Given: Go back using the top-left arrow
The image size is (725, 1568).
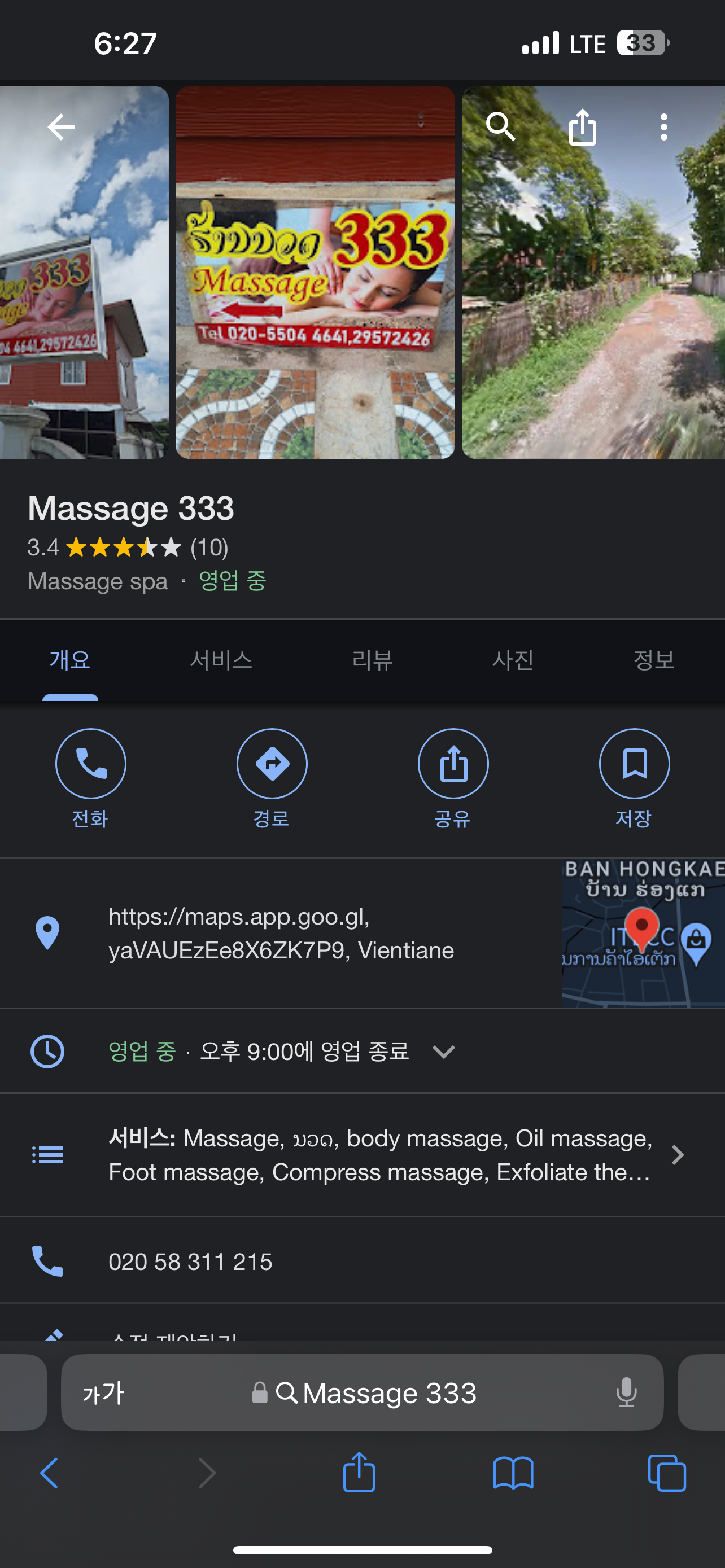Looking at the screenshot, I should 61,127.
